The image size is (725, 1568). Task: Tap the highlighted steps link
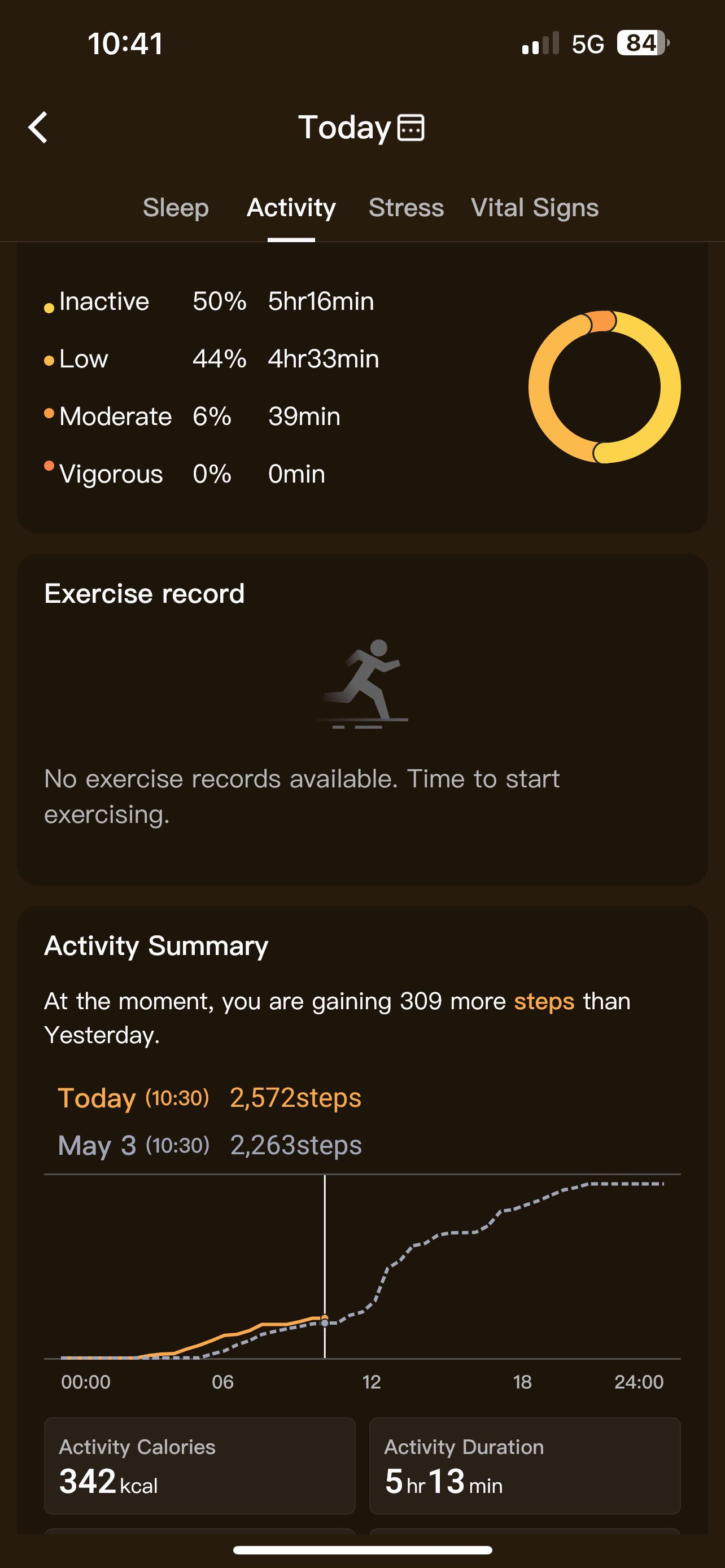pyautogui.click(x=544, y=1001)
